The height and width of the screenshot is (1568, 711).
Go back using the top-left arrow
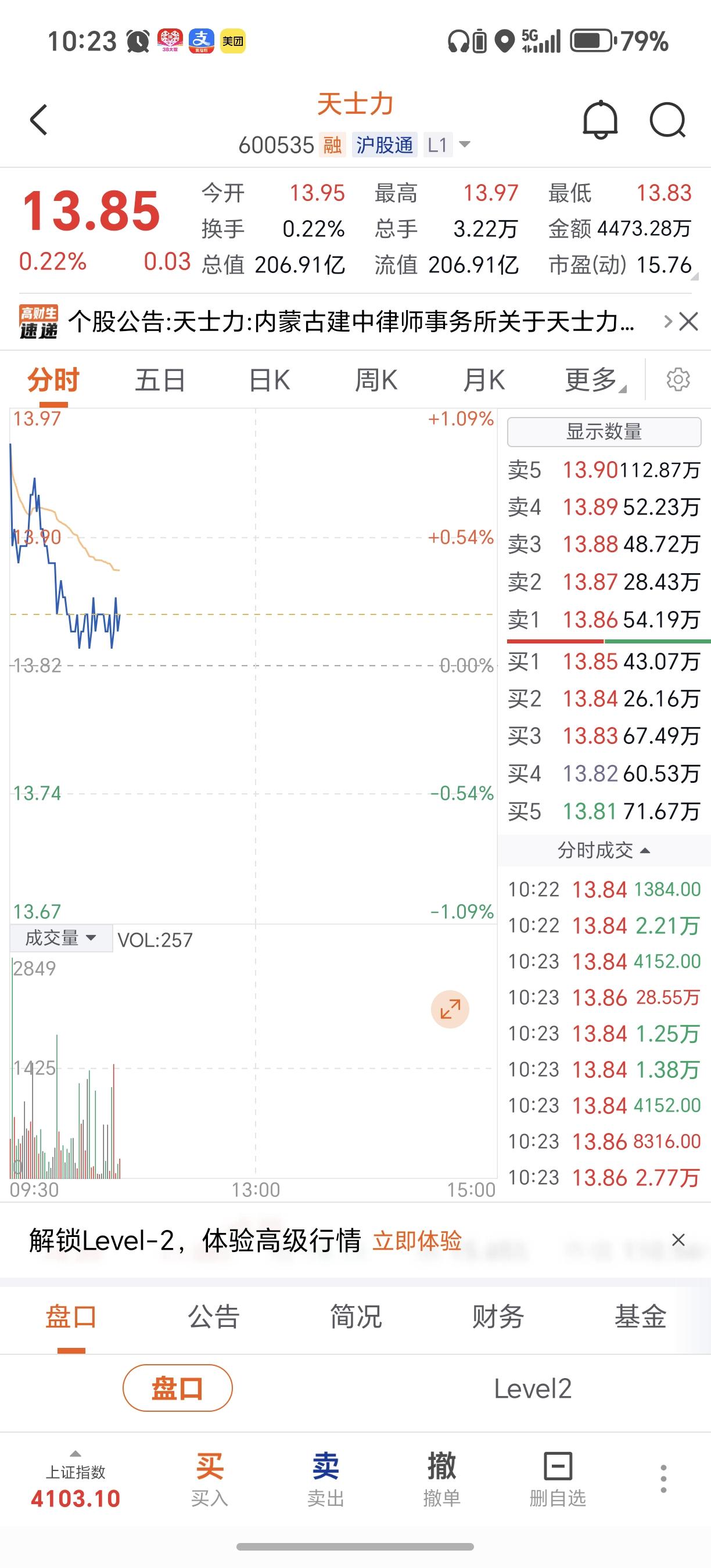click(39, 119)
